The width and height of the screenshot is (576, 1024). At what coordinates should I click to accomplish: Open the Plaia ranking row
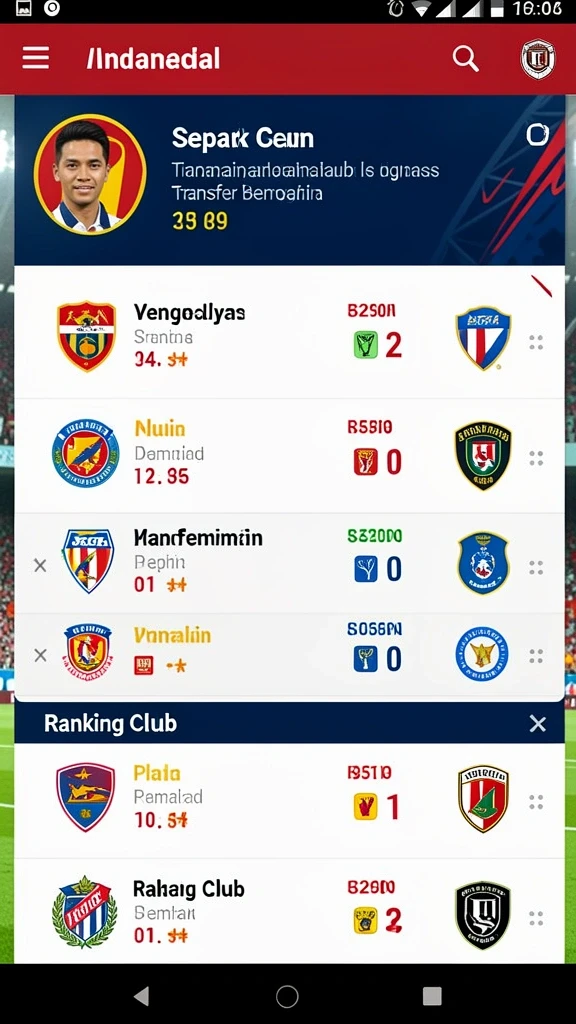[x=289, y=801]
